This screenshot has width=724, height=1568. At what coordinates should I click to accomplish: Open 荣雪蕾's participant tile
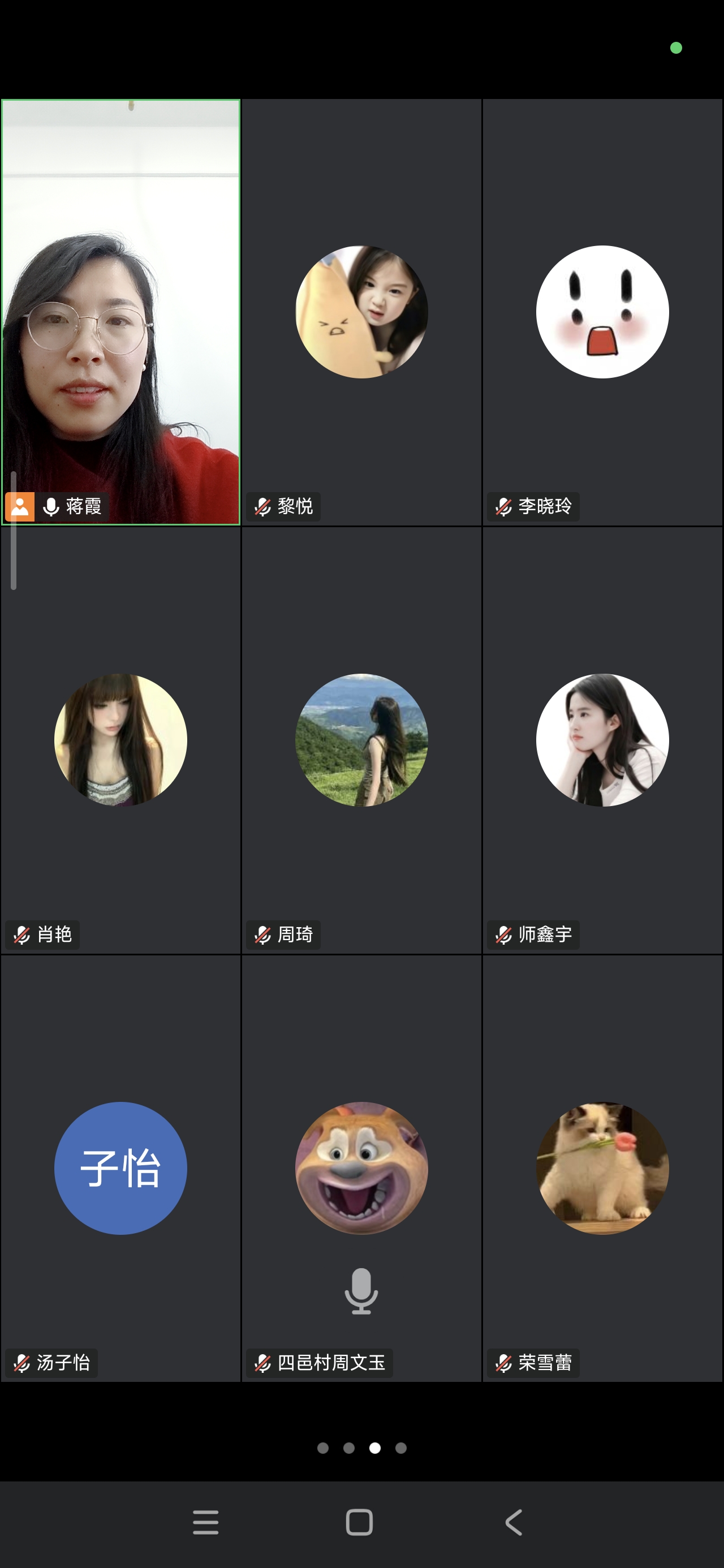[602, 1168]
